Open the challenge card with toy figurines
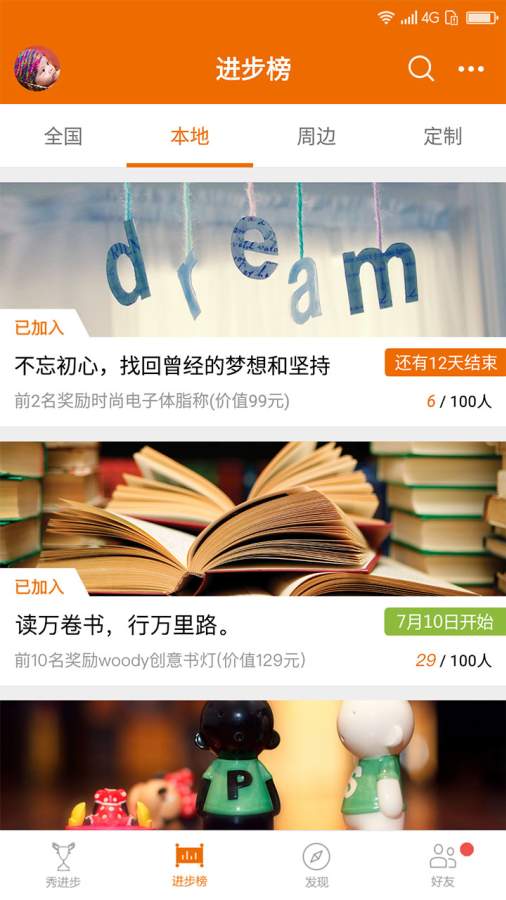Screen dimensions: 506x900 (253, 765)
